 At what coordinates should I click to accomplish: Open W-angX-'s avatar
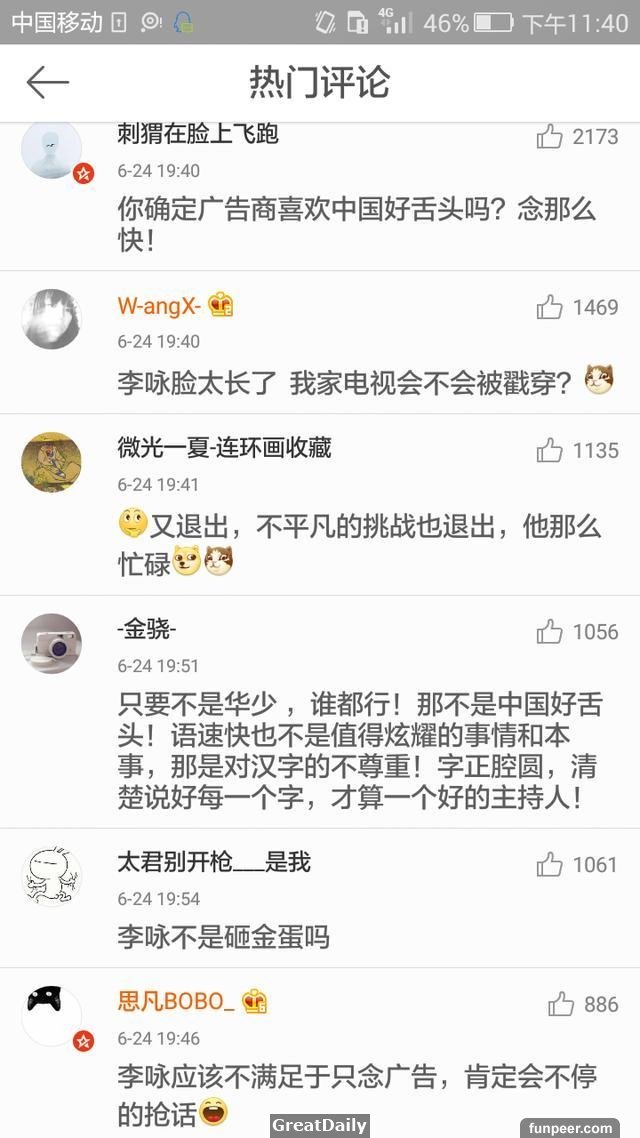click(52, 319)
